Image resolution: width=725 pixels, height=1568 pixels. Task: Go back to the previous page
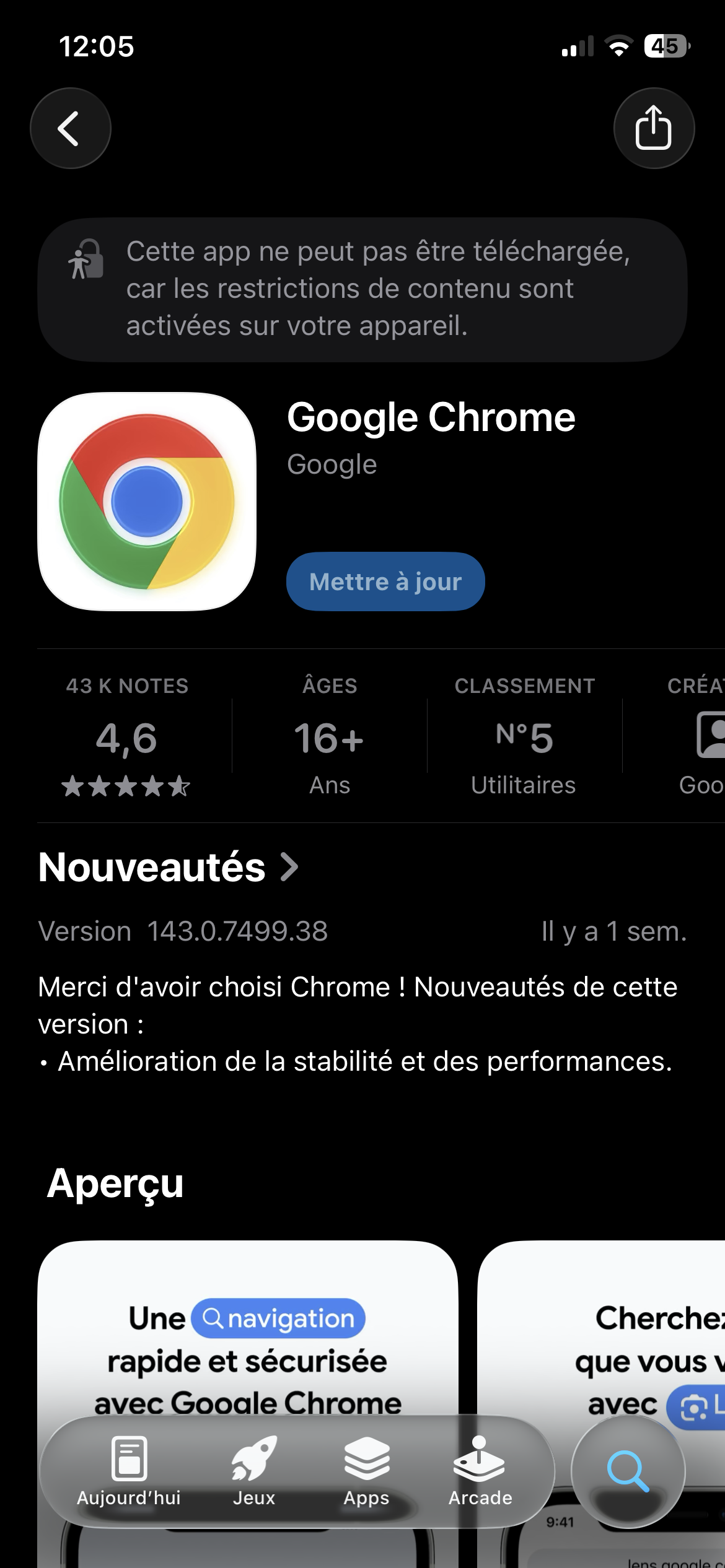pos(70,128)
